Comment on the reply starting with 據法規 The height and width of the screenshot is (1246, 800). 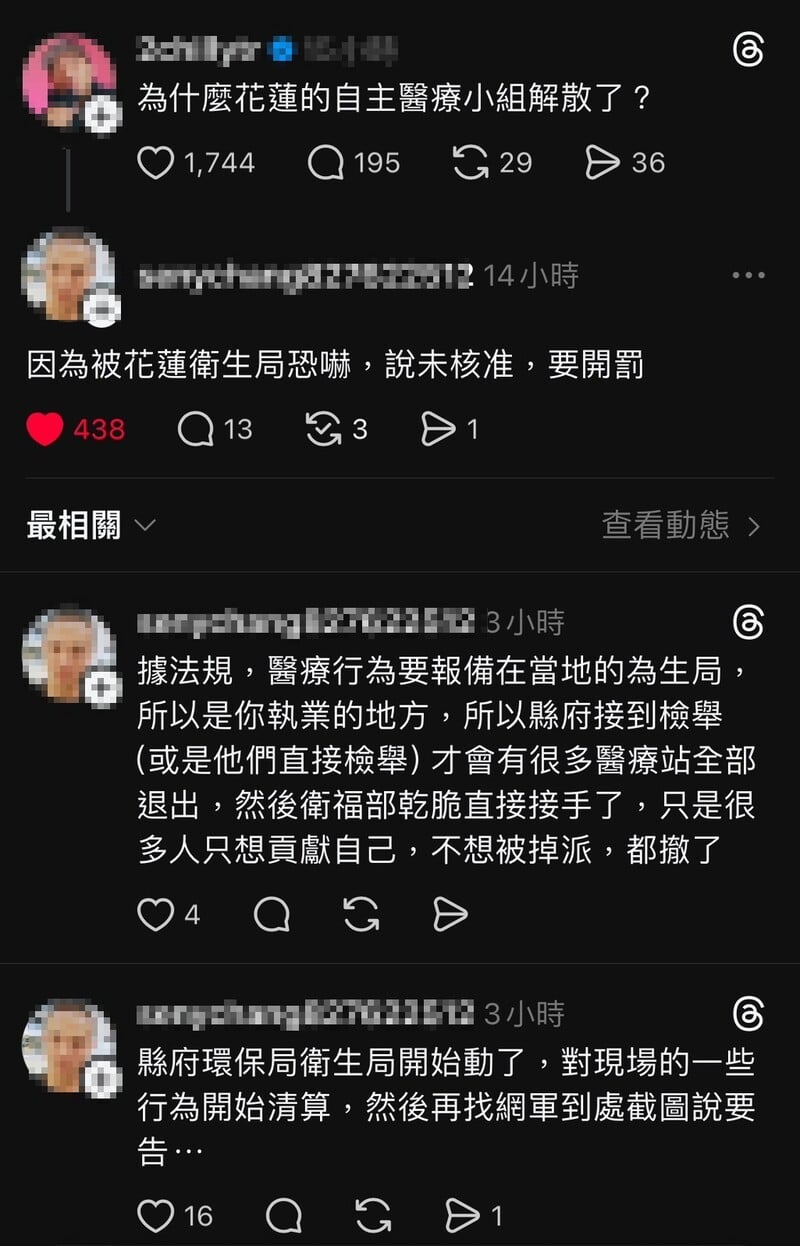click(x=272, y=913)
